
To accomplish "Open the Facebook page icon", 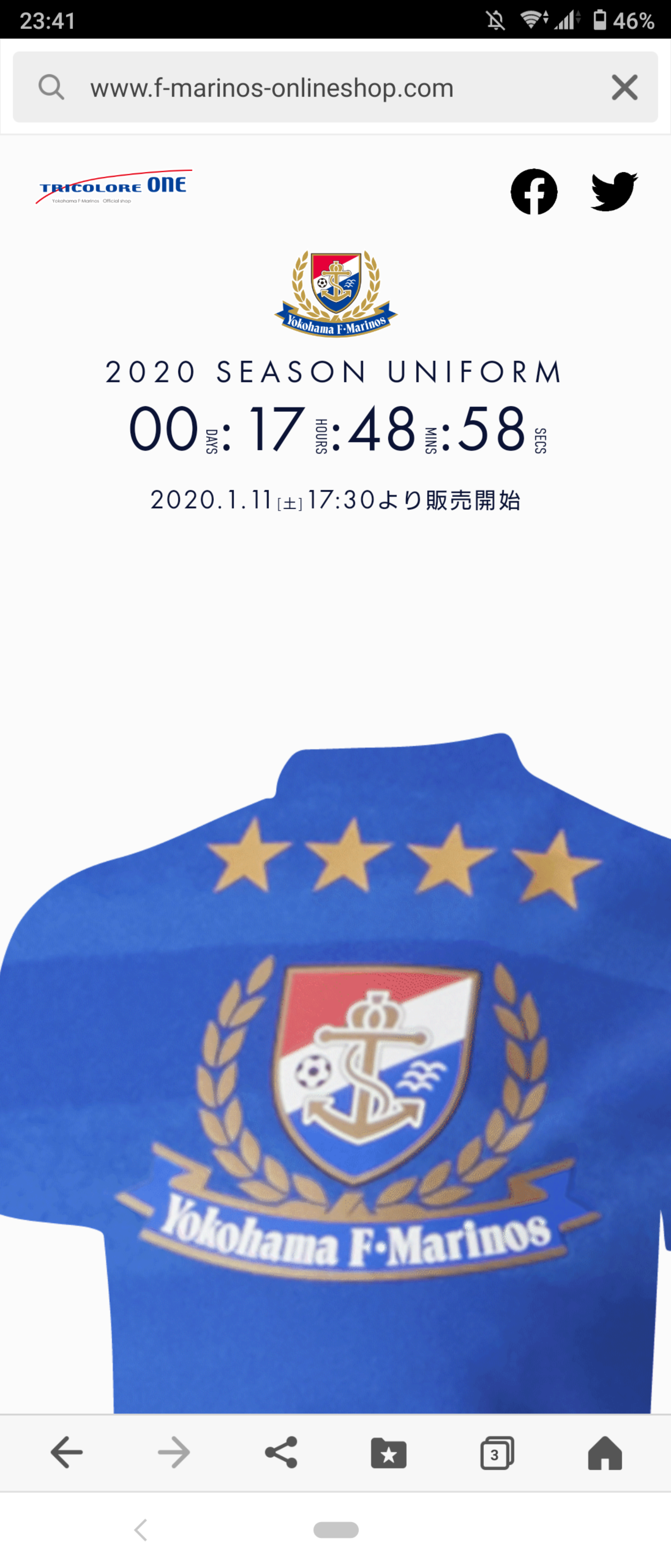I will (533, 192).
